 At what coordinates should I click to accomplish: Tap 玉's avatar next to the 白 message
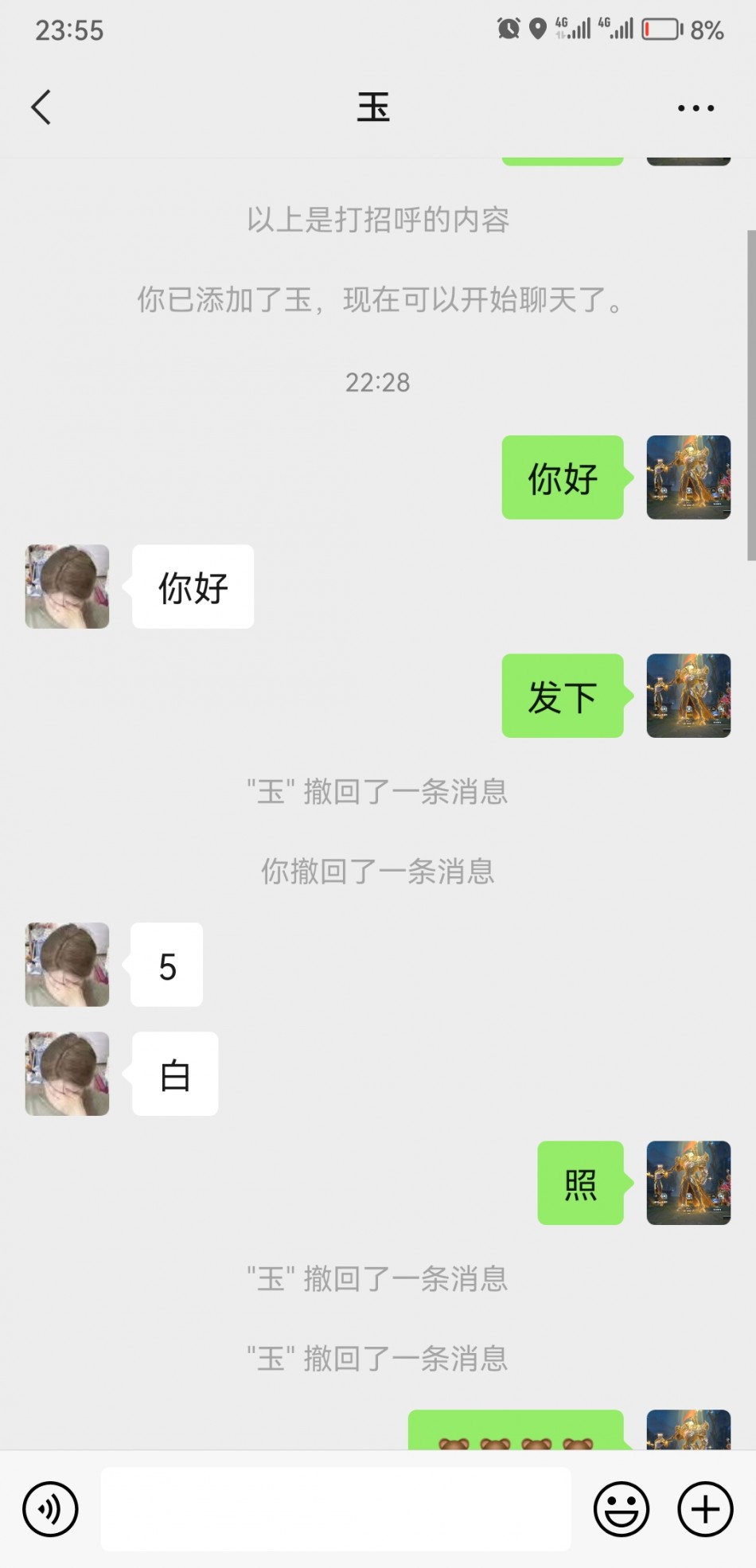click(67, 1074)
